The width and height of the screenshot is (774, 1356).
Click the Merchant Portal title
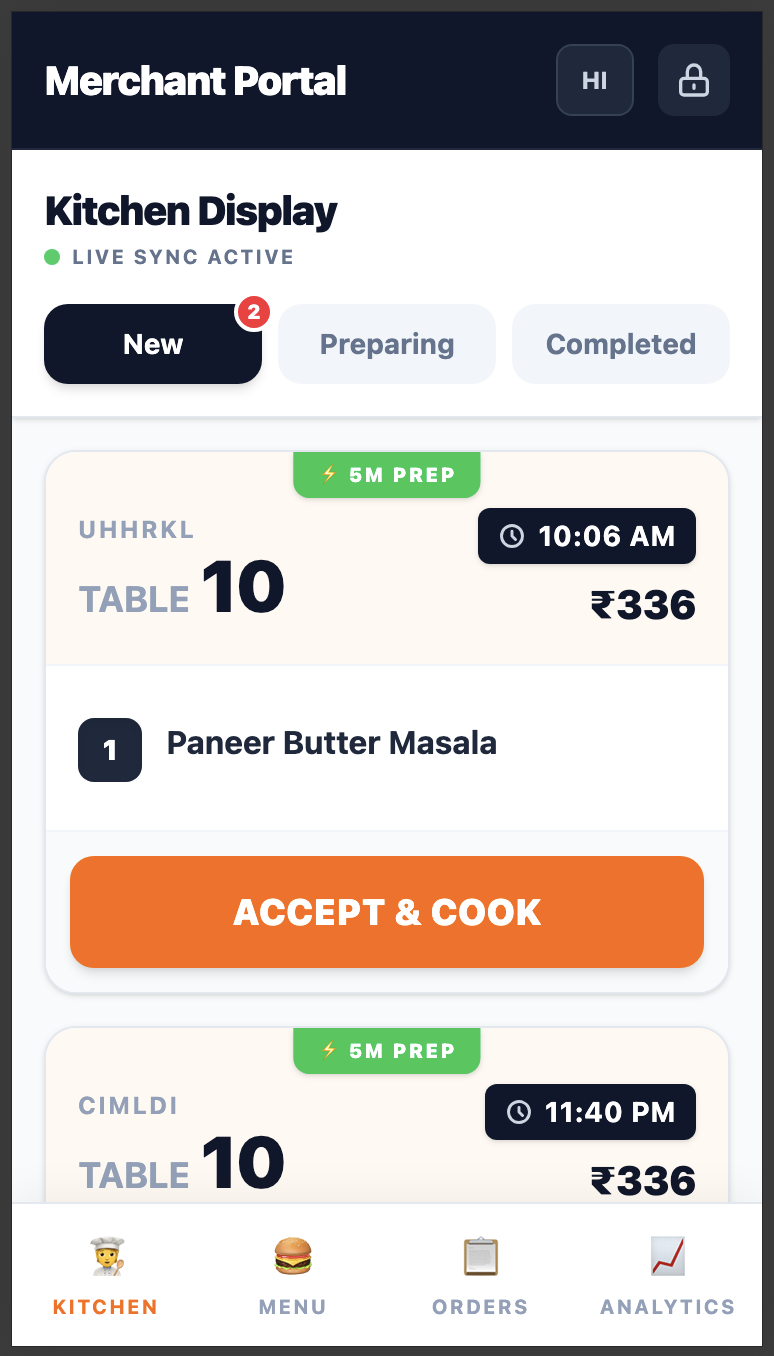pyautogui.click(x=195, y=81)
